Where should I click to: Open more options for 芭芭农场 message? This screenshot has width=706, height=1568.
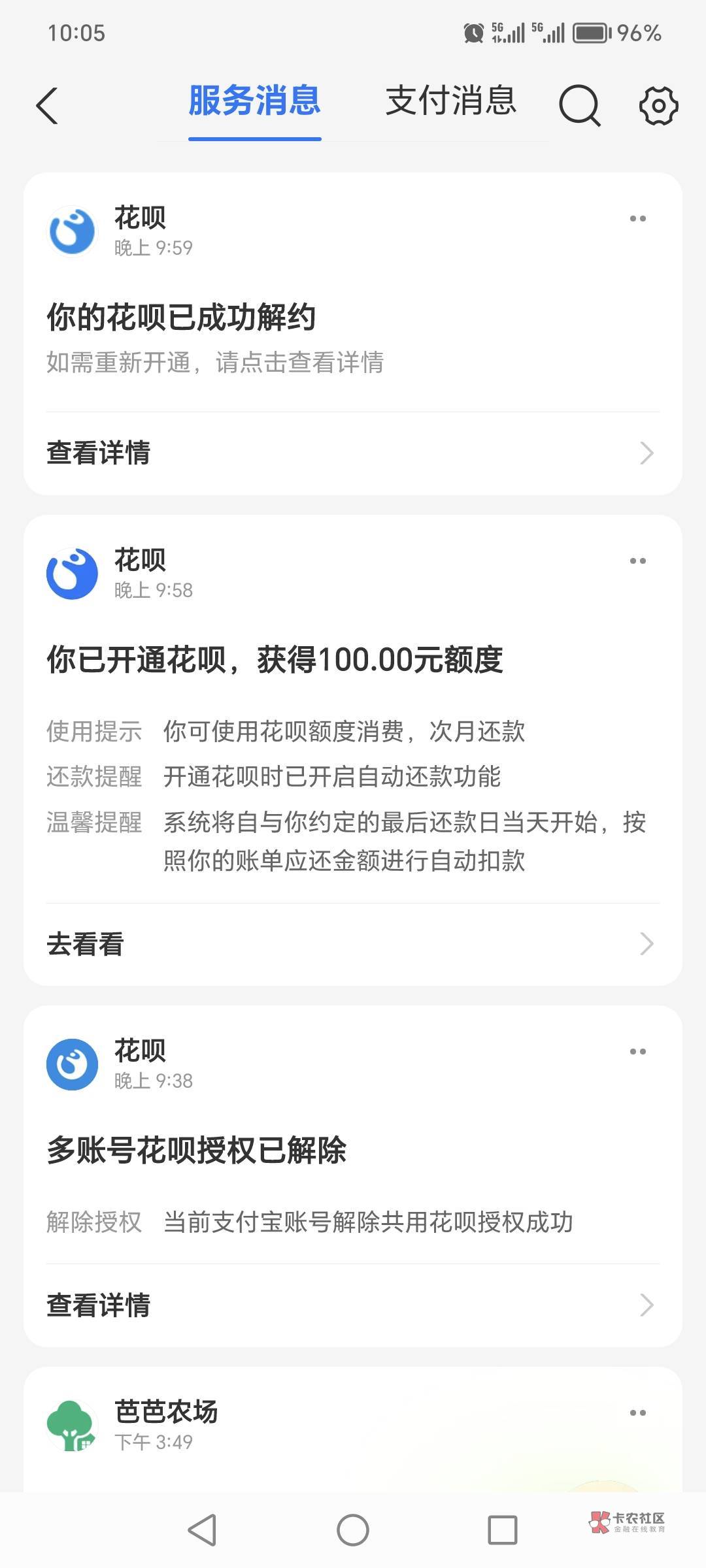[637, 1413]
